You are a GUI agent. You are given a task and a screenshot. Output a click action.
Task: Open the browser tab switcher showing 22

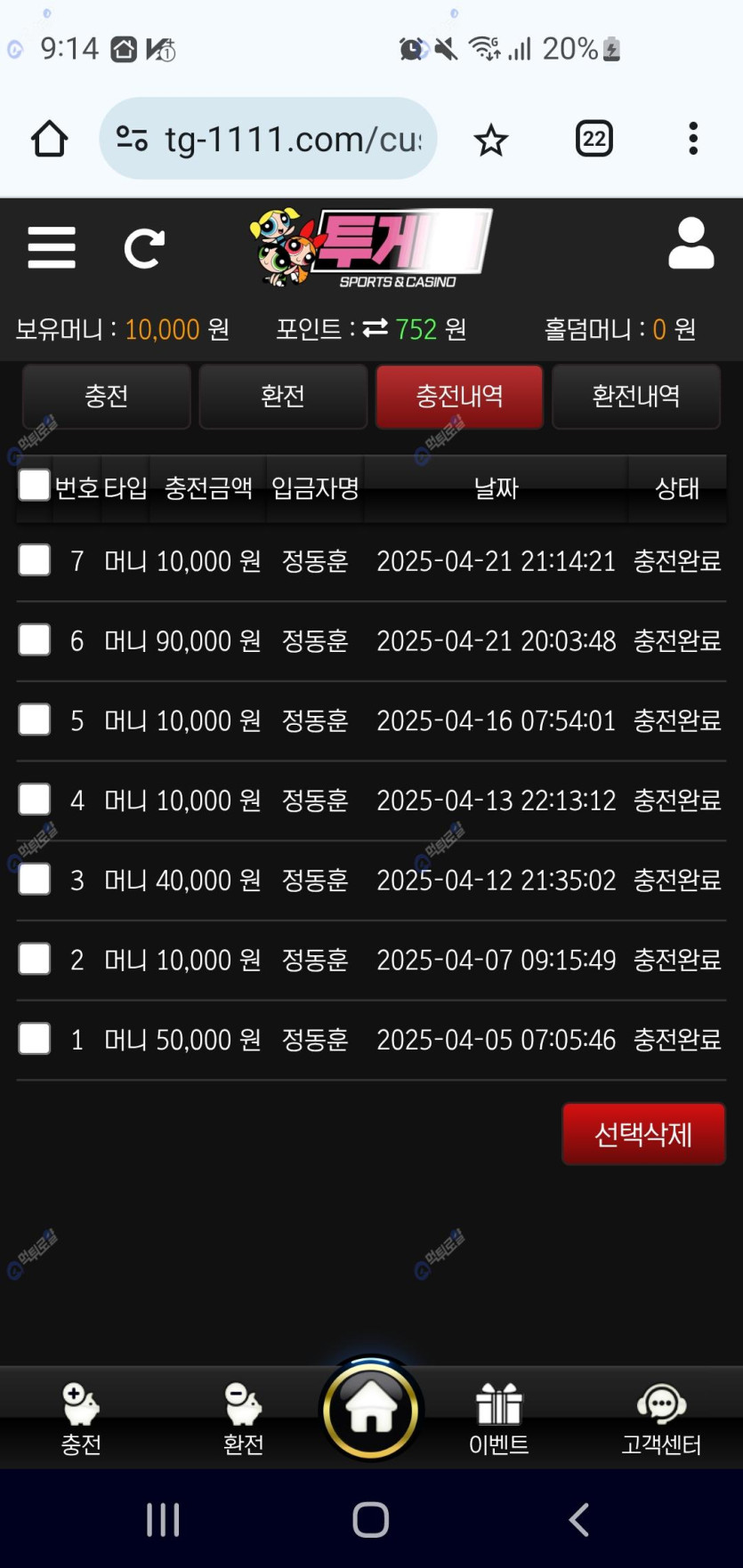[594, 139]
